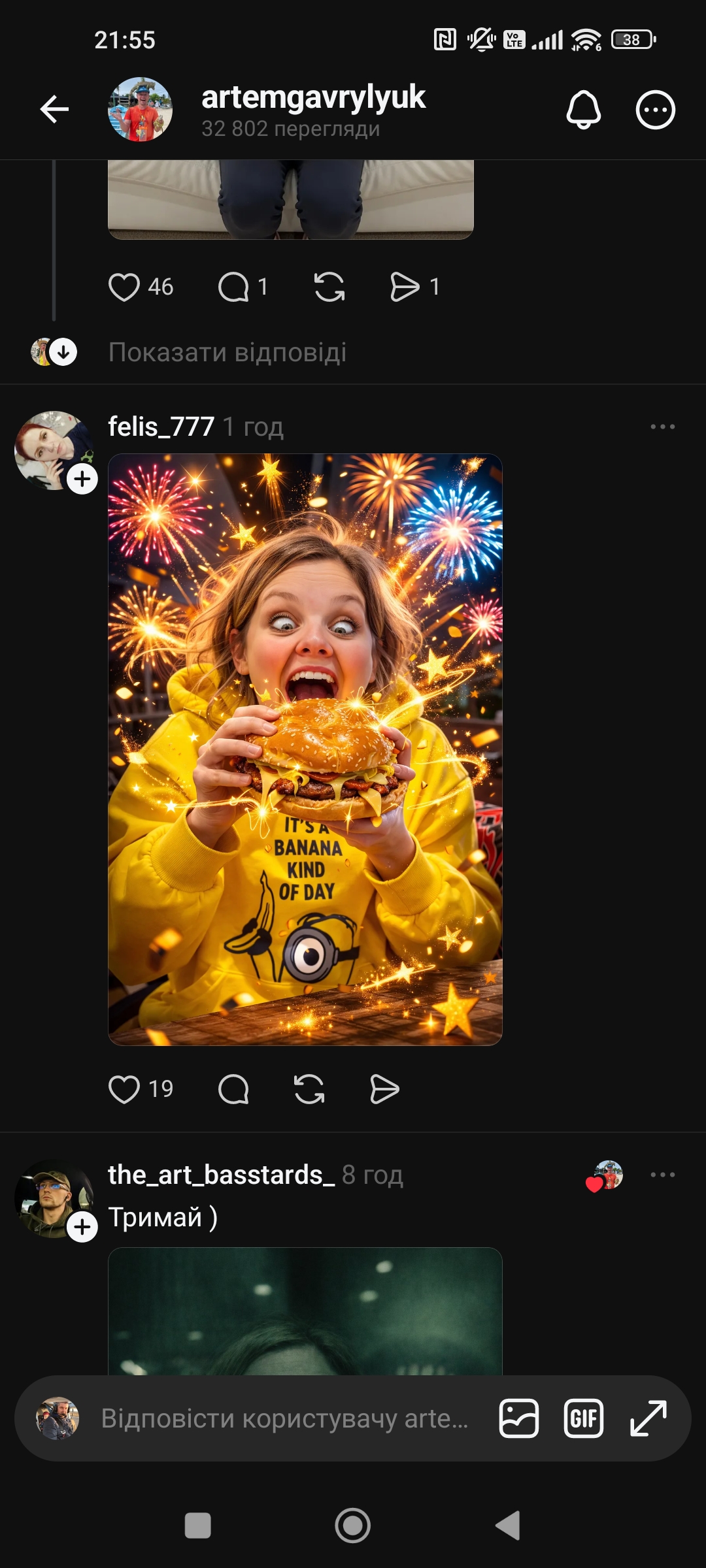Show the hidden replies (Показати відповіді)
The width and height of the screenshot is (706, 1568).
(227, 352)
